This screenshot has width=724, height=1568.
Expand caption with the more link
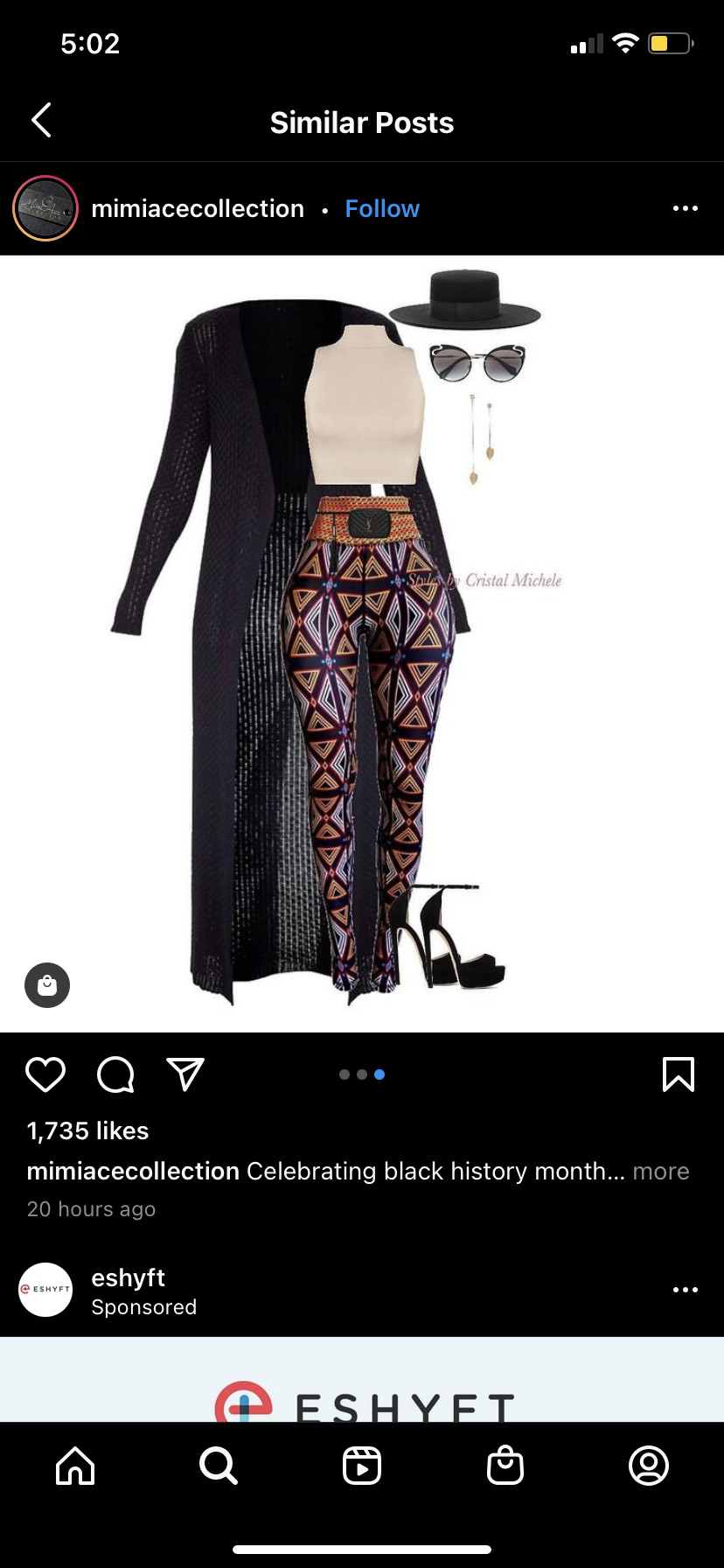[661, 1171]
